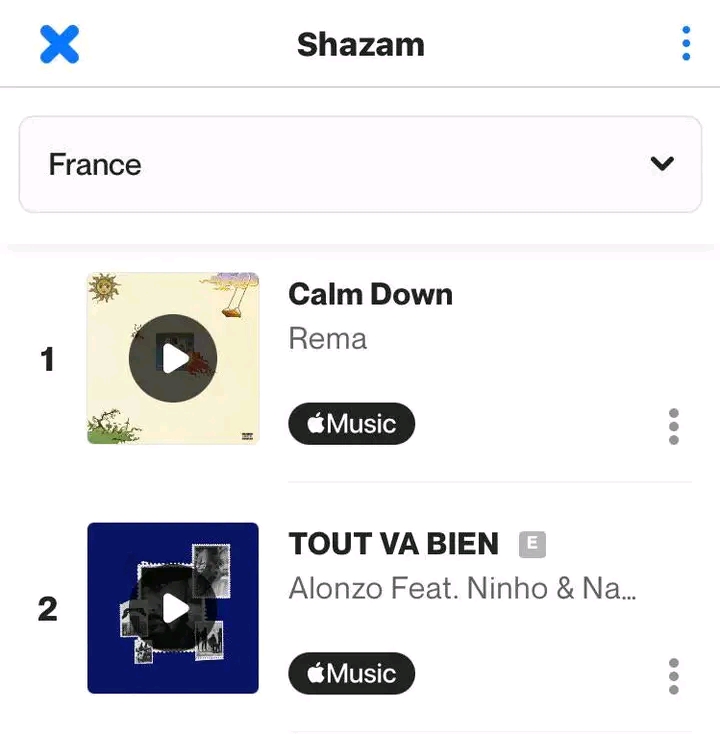Open the top-right overflow menu
The width and height of the screenshot is (720, 734).
point(685,44)
